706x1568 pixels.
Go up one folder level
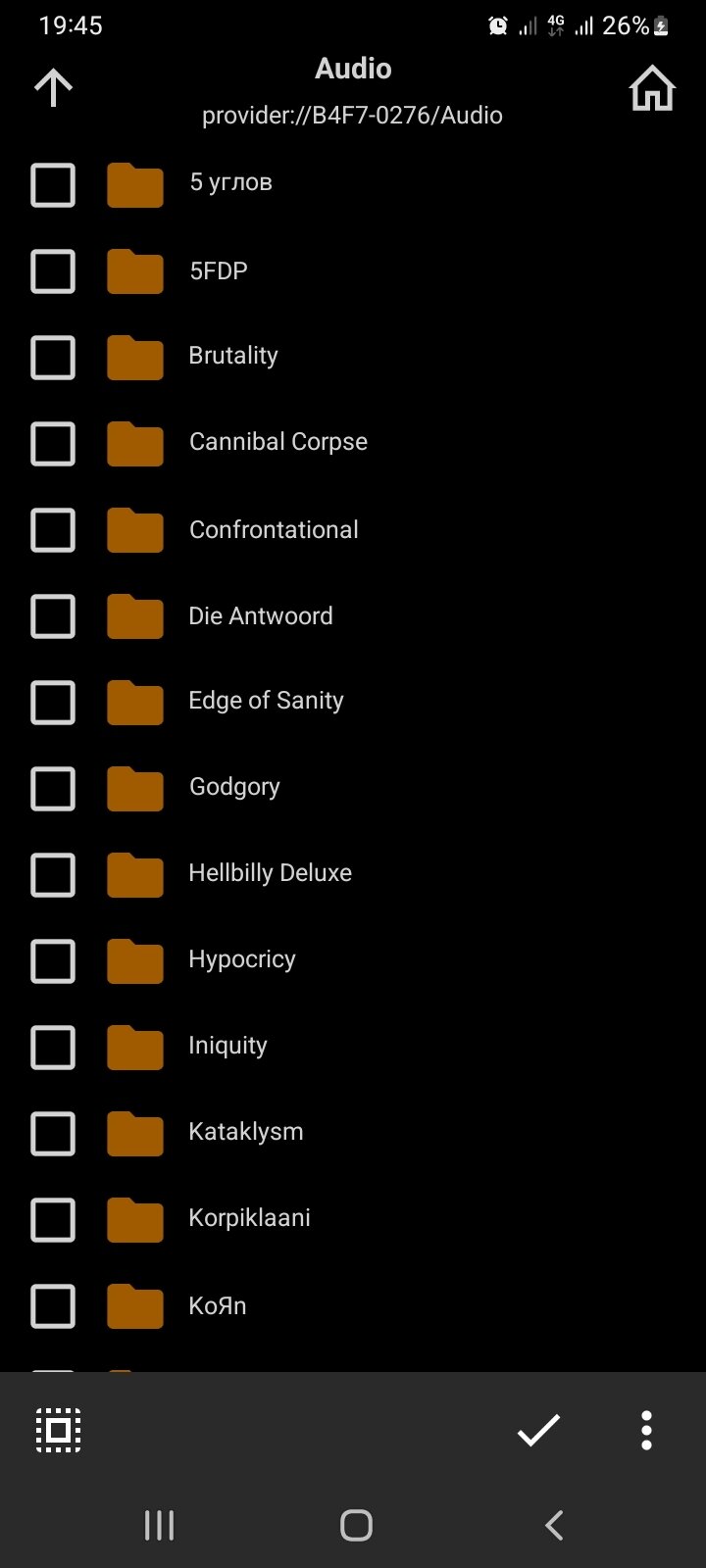(x=54, y=88)
